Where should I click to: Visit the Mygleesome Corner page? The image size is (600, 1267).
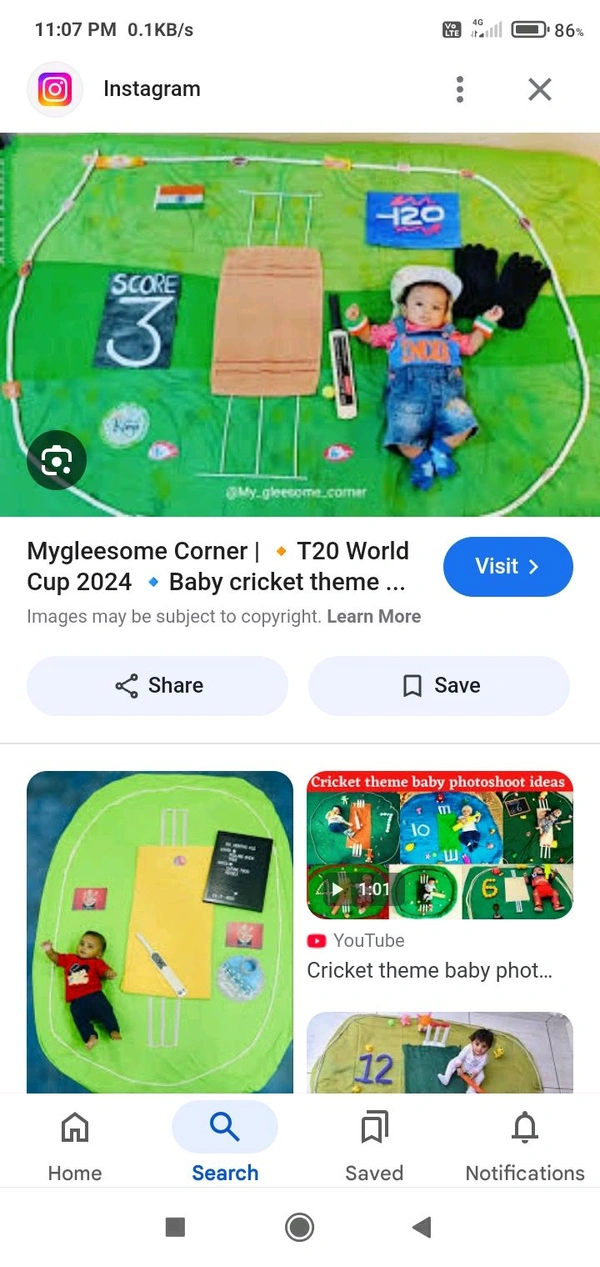coord(507,566)
